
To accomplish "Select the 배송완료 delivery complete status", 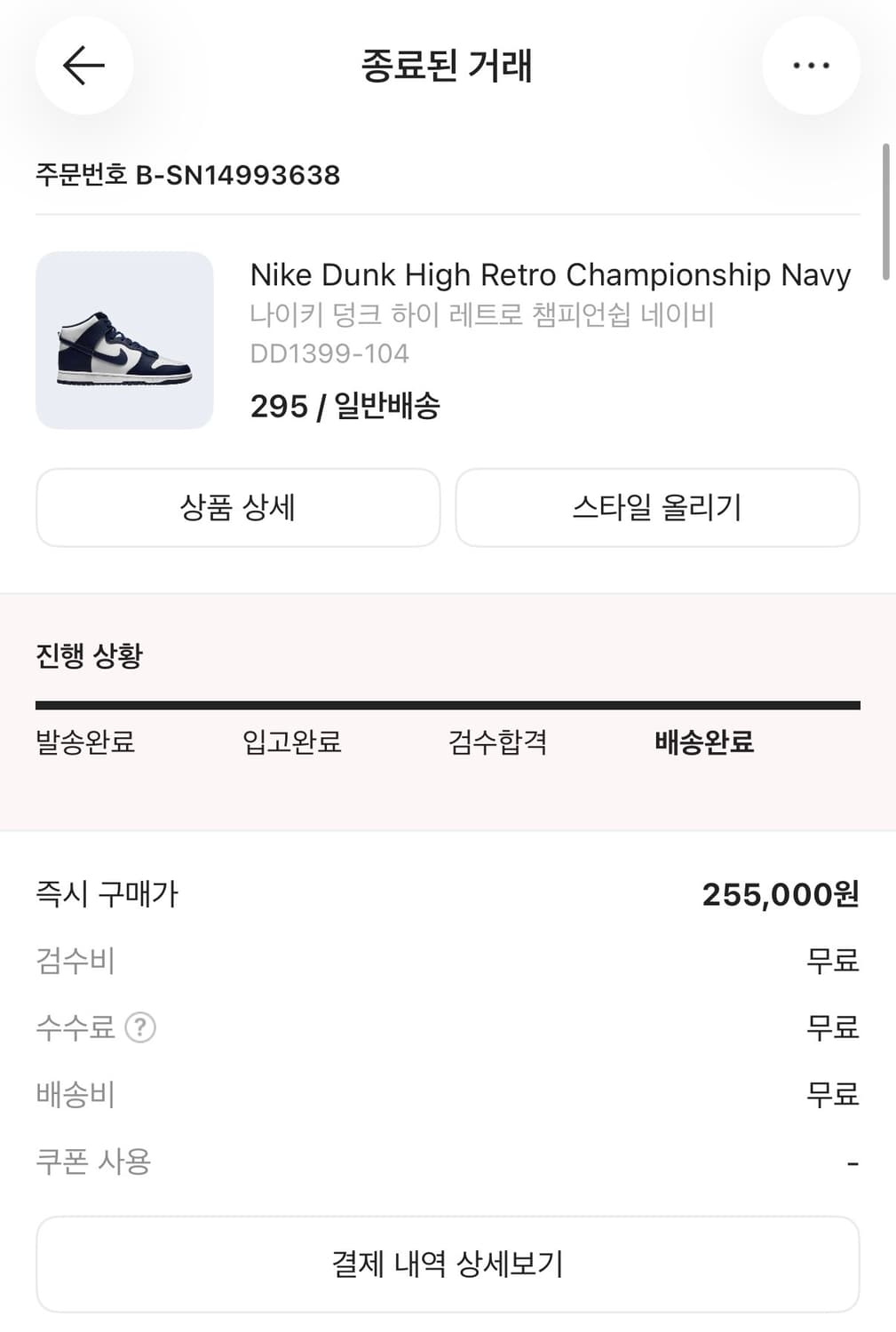I will pos(703,743).
